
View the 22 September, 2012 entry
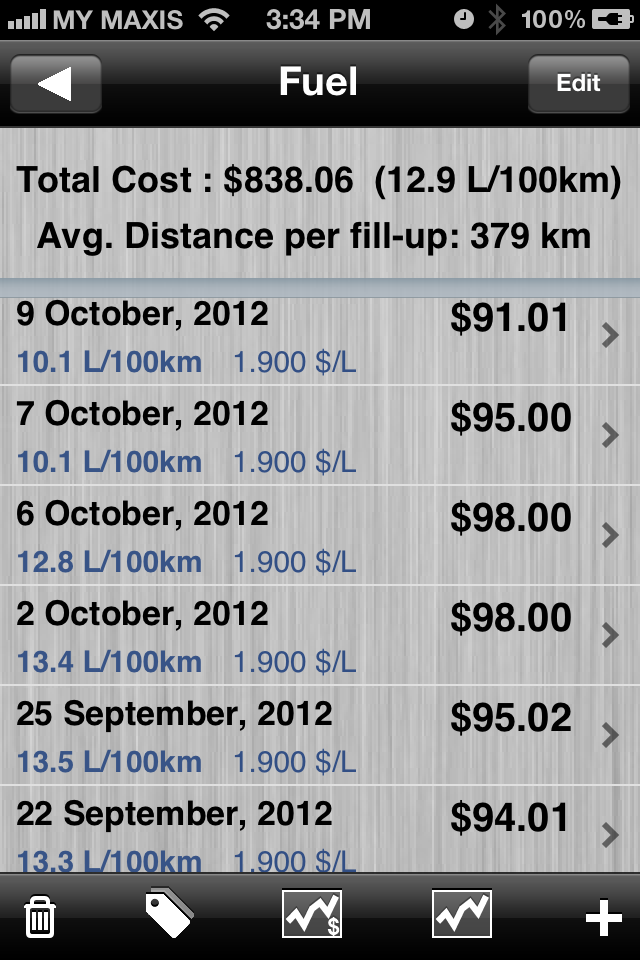click(320, 832)
